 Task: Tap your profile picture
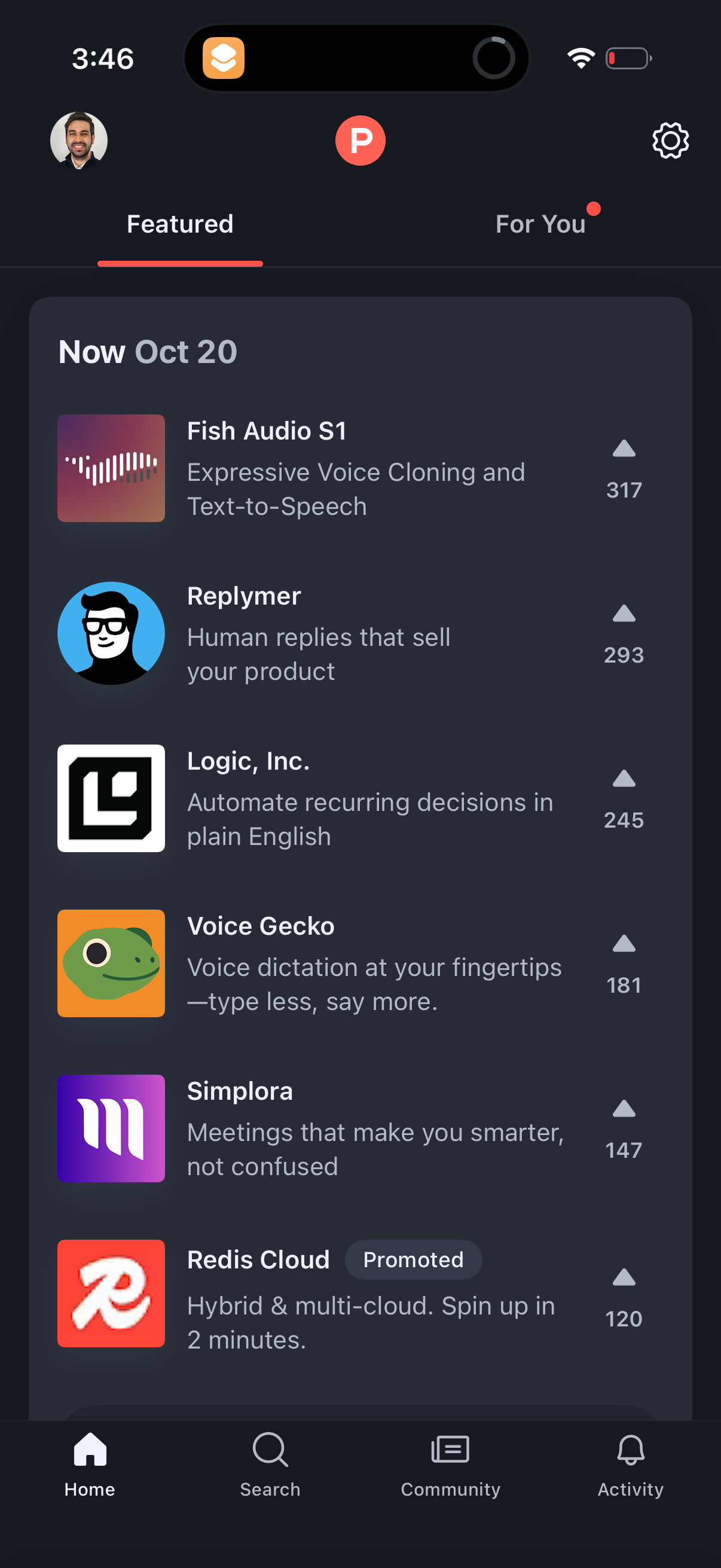coord(78,139)
